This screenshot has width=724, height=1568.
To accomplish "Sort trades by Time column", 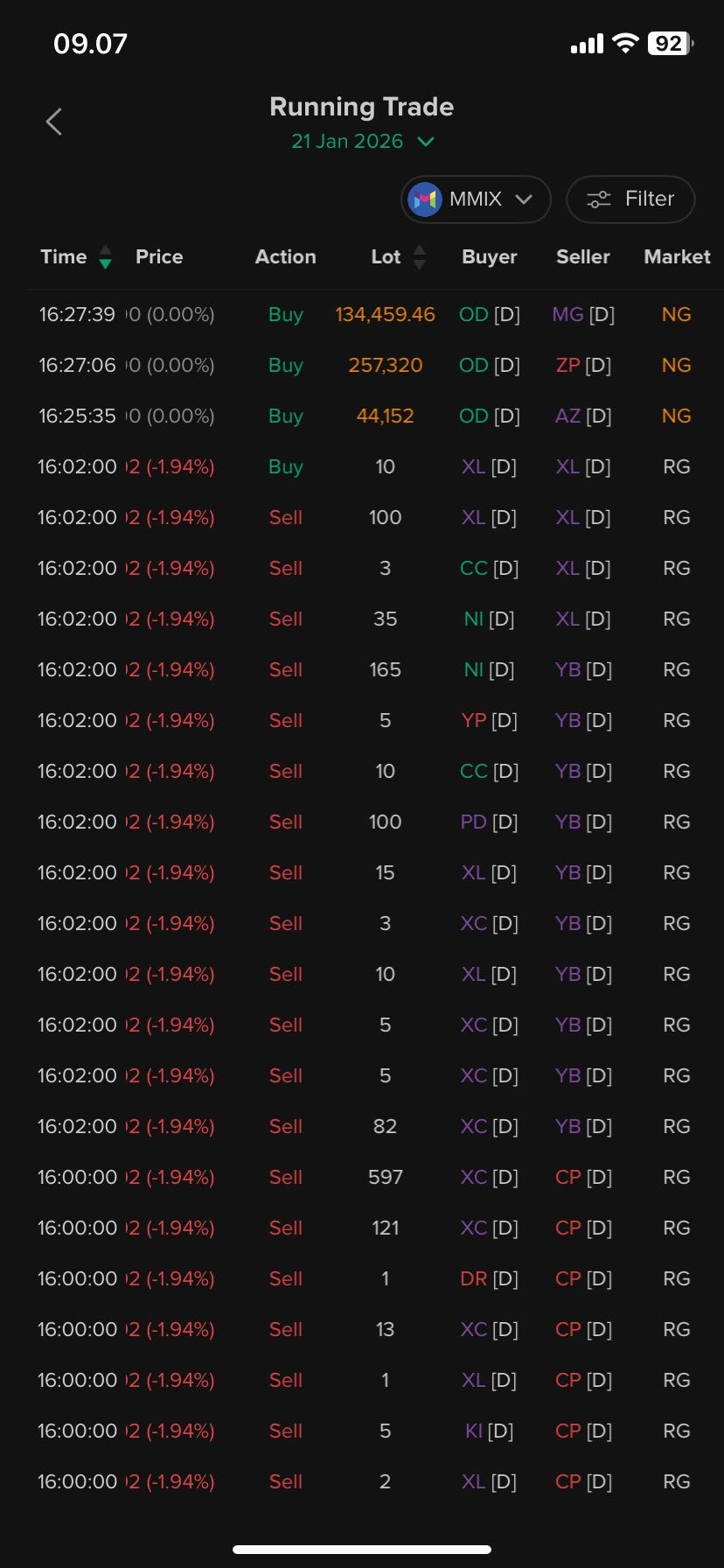I will click(76, 257).
